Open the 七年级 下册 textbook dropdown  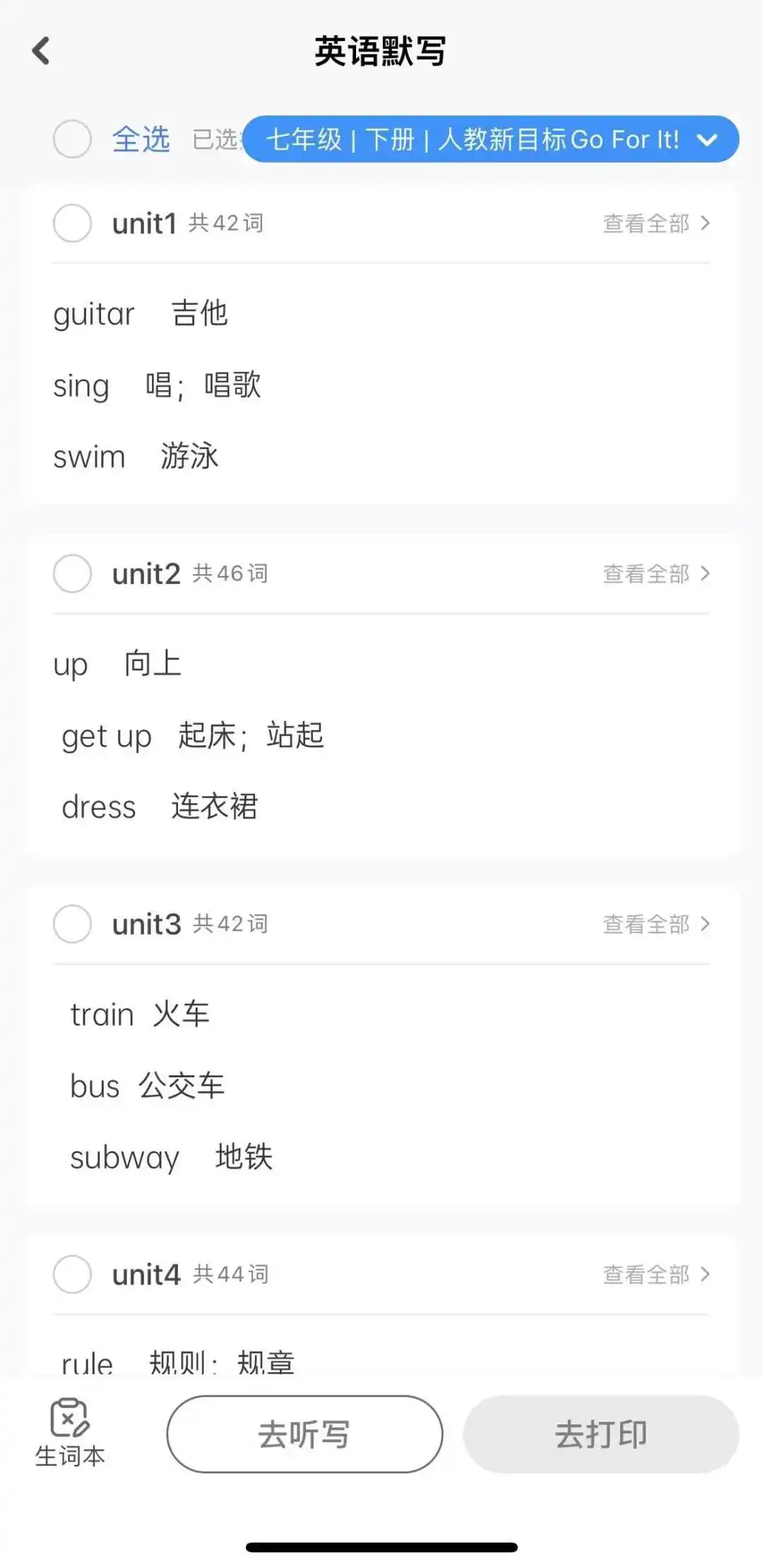[x=491, y=139]
